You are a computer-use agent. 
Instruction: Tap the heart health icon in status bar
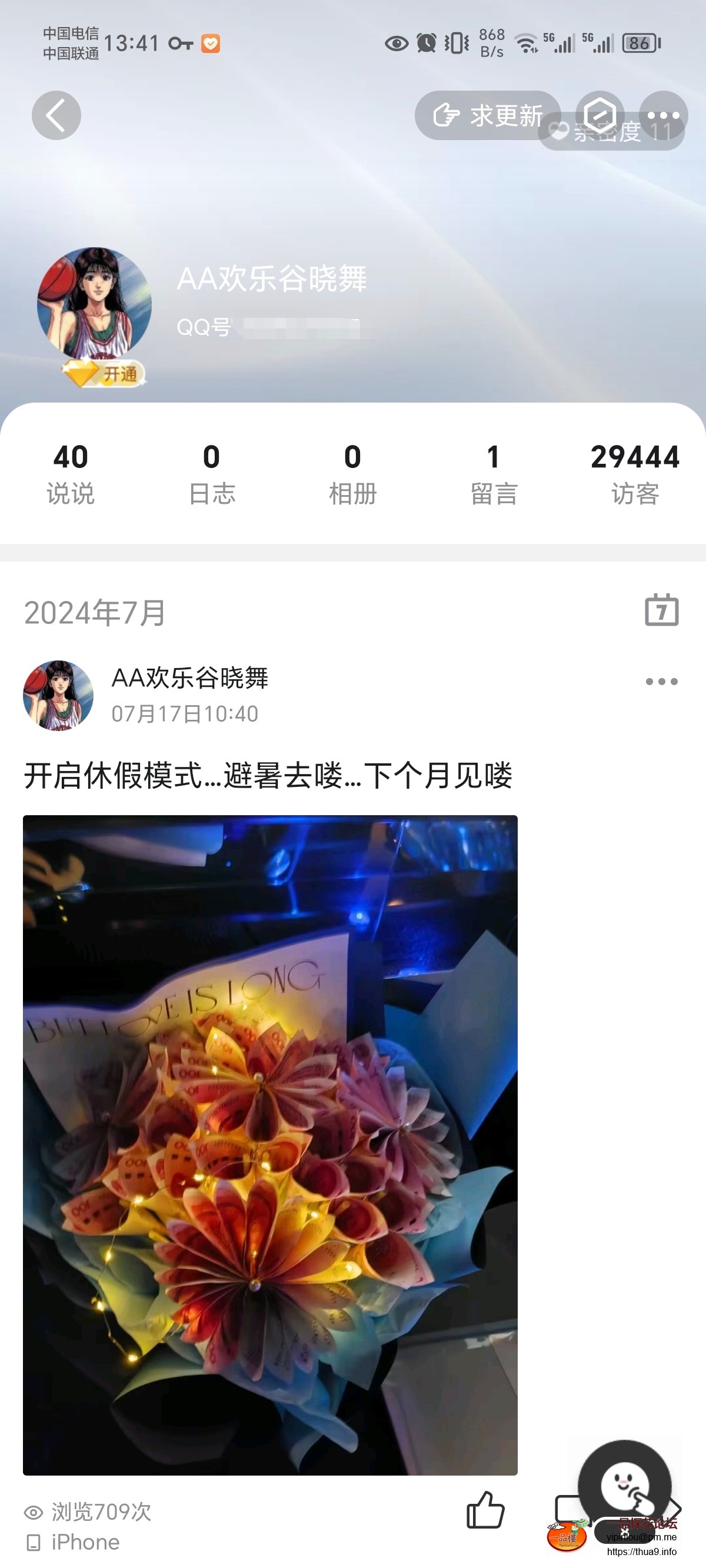coord(209,44)
